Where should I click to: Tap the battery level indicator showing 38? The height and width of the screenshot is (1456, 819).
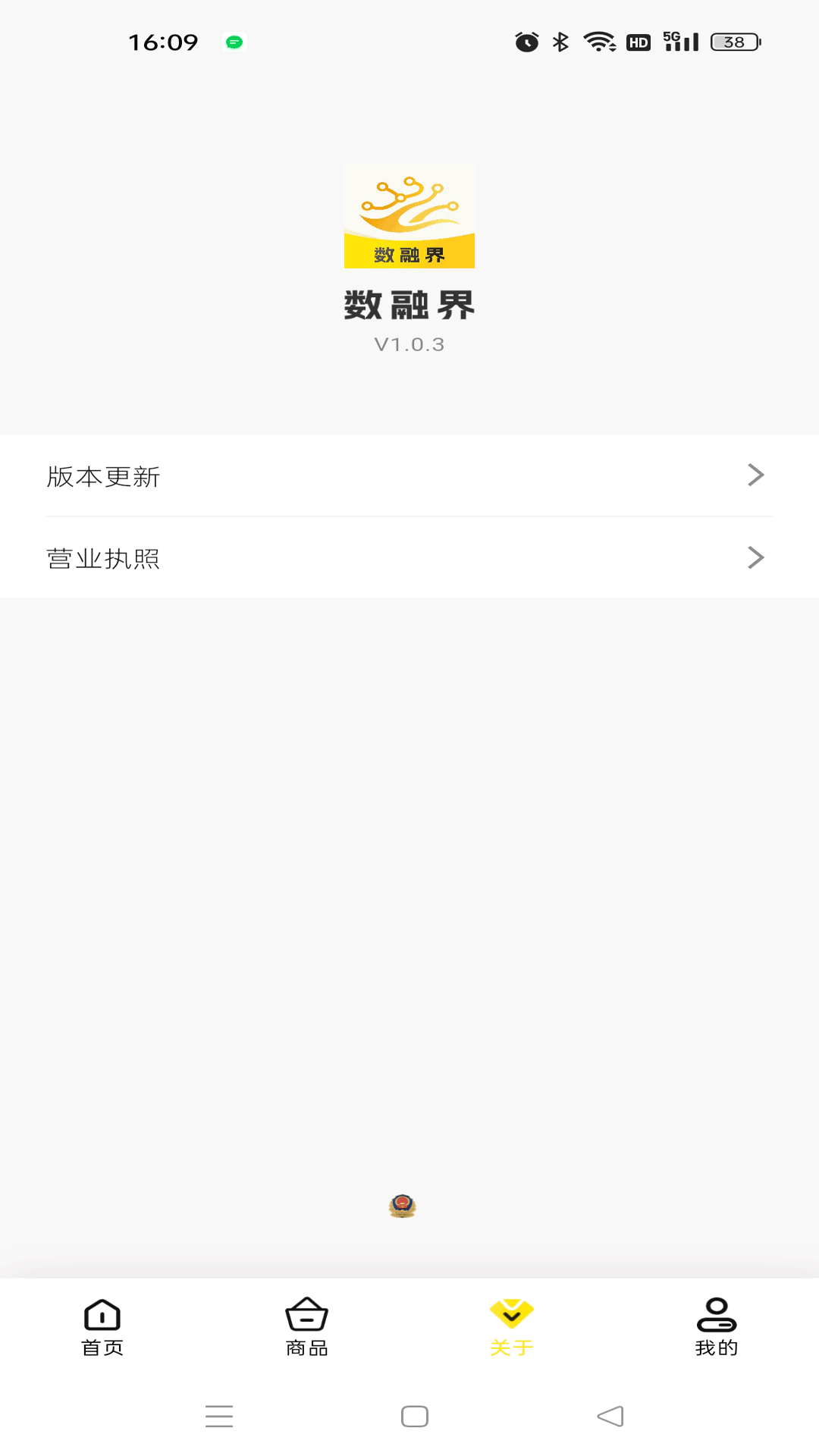pyautogui.click(x=733, y=42)
